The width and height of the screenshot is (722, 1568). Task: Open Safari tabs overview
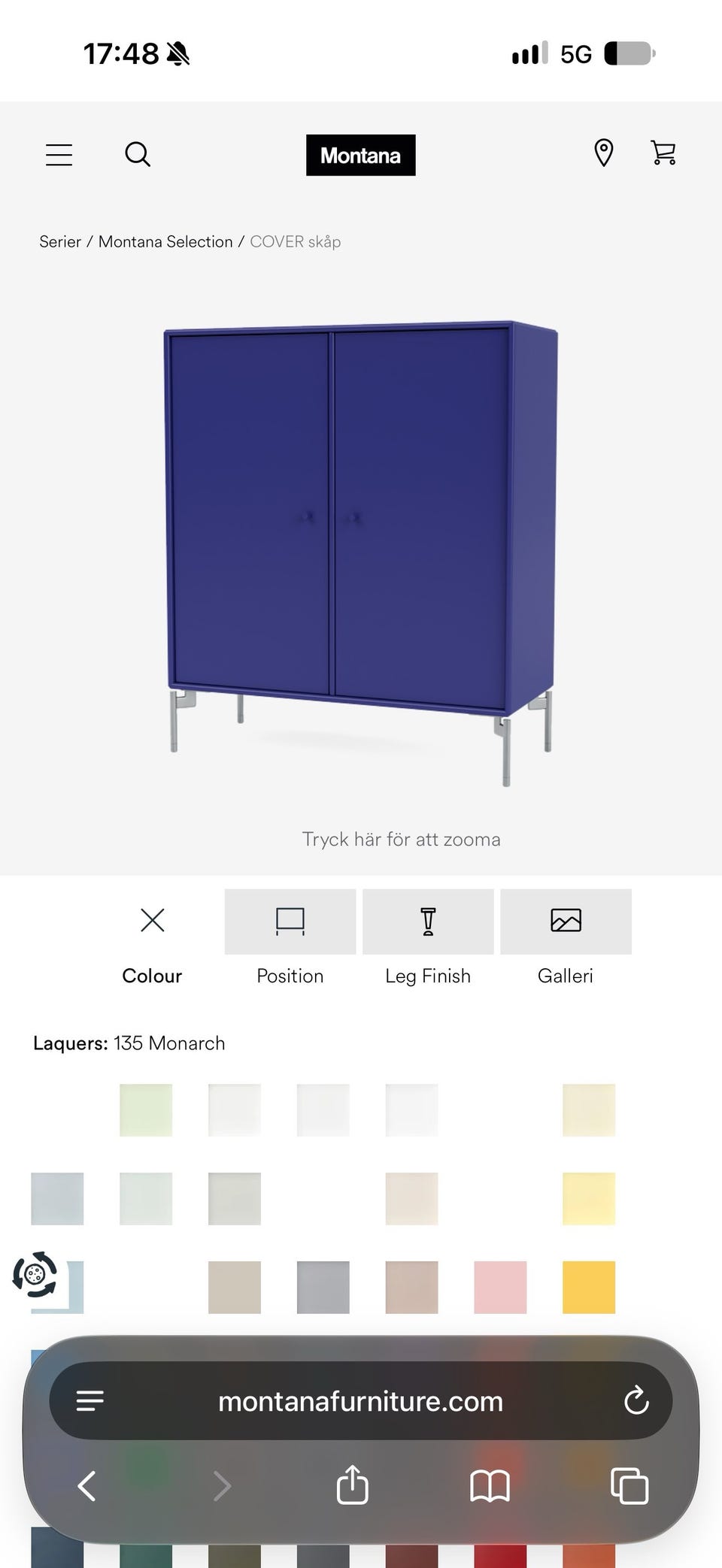pyautogui.click(x=629, y=1486)
